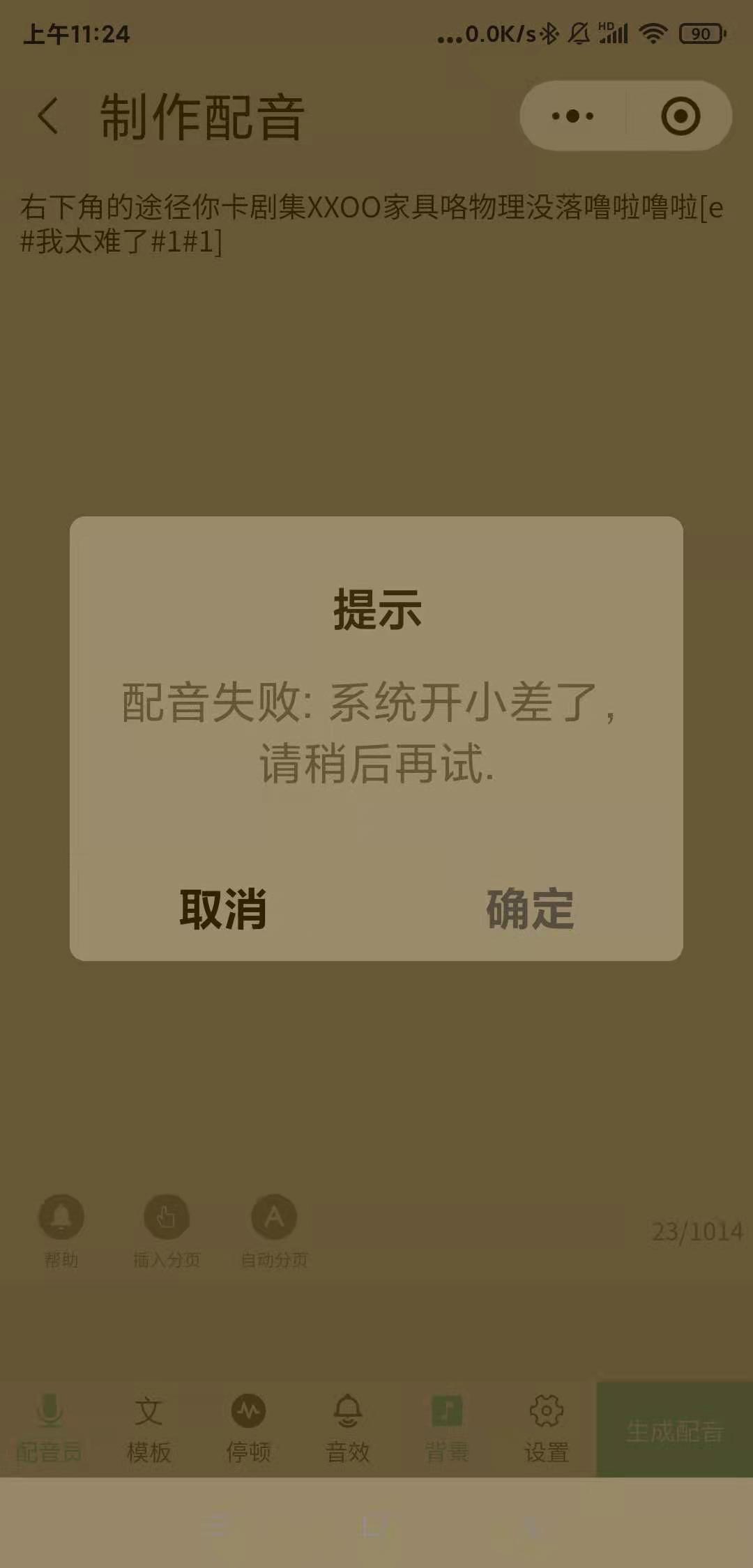Tap 生成配音 to generate the dubbing
Screen dimensions: 753x1568
[x=674, y=1430]
